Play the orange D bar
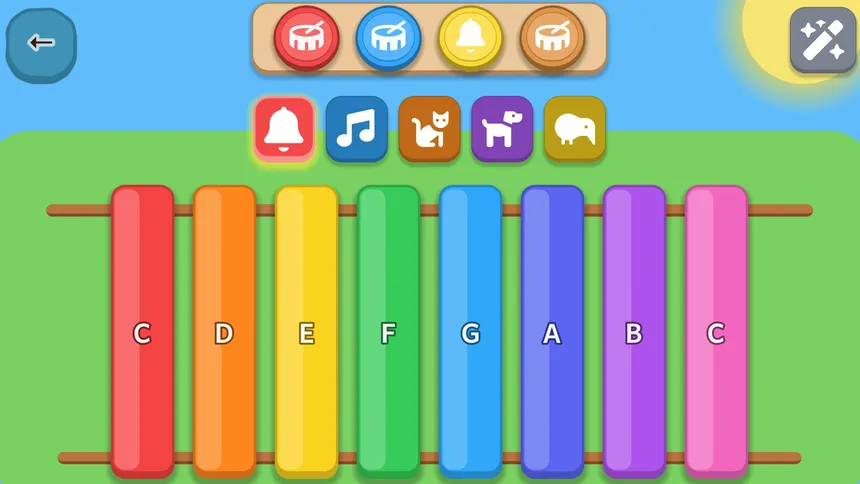The image size is (860, 484). pos(224,332)
